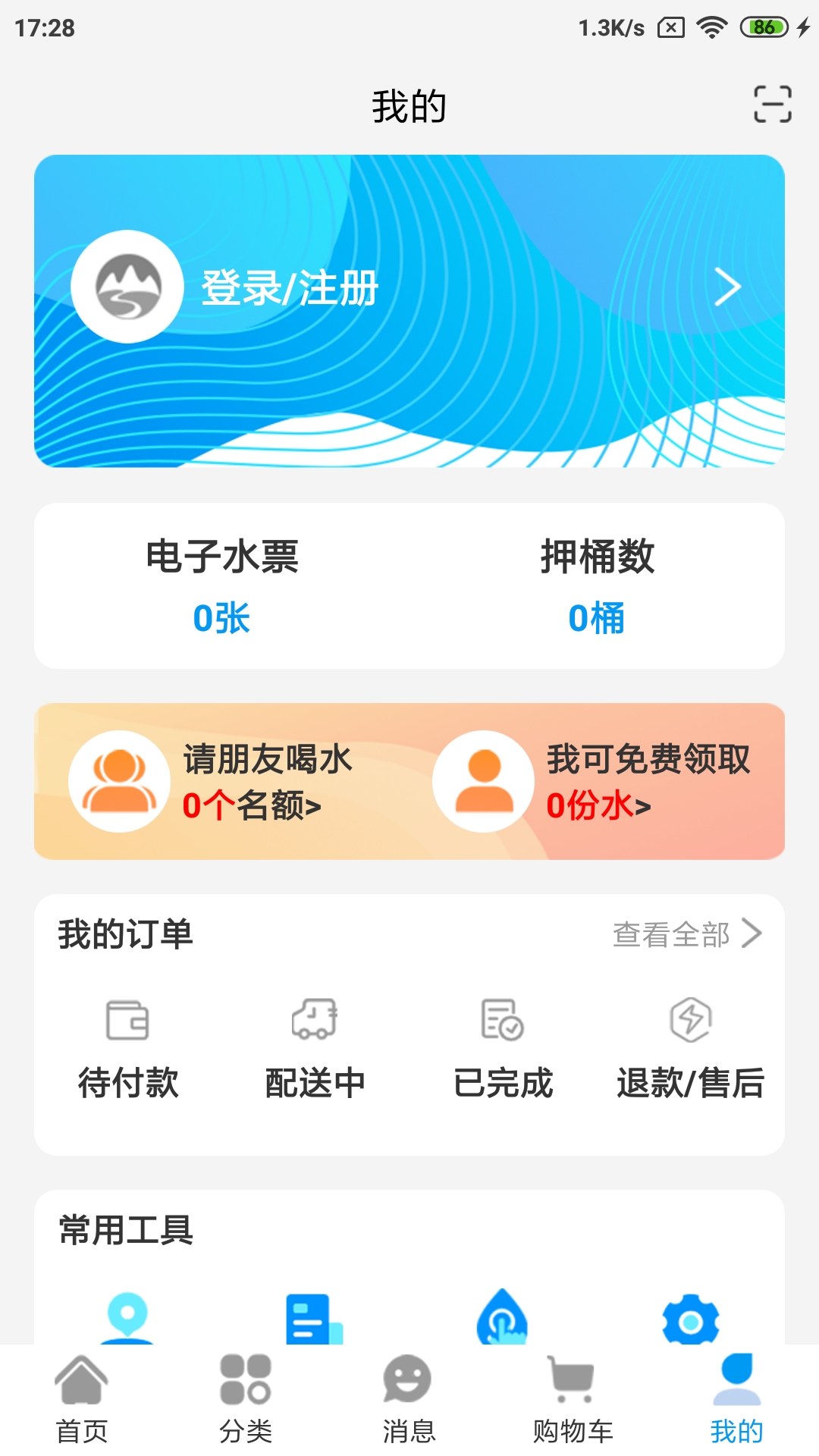Tap the orange friends icon beside 请朋友喝水
Image resolution: width=819 pixels, height=1456 pixels.
[119, 781]
